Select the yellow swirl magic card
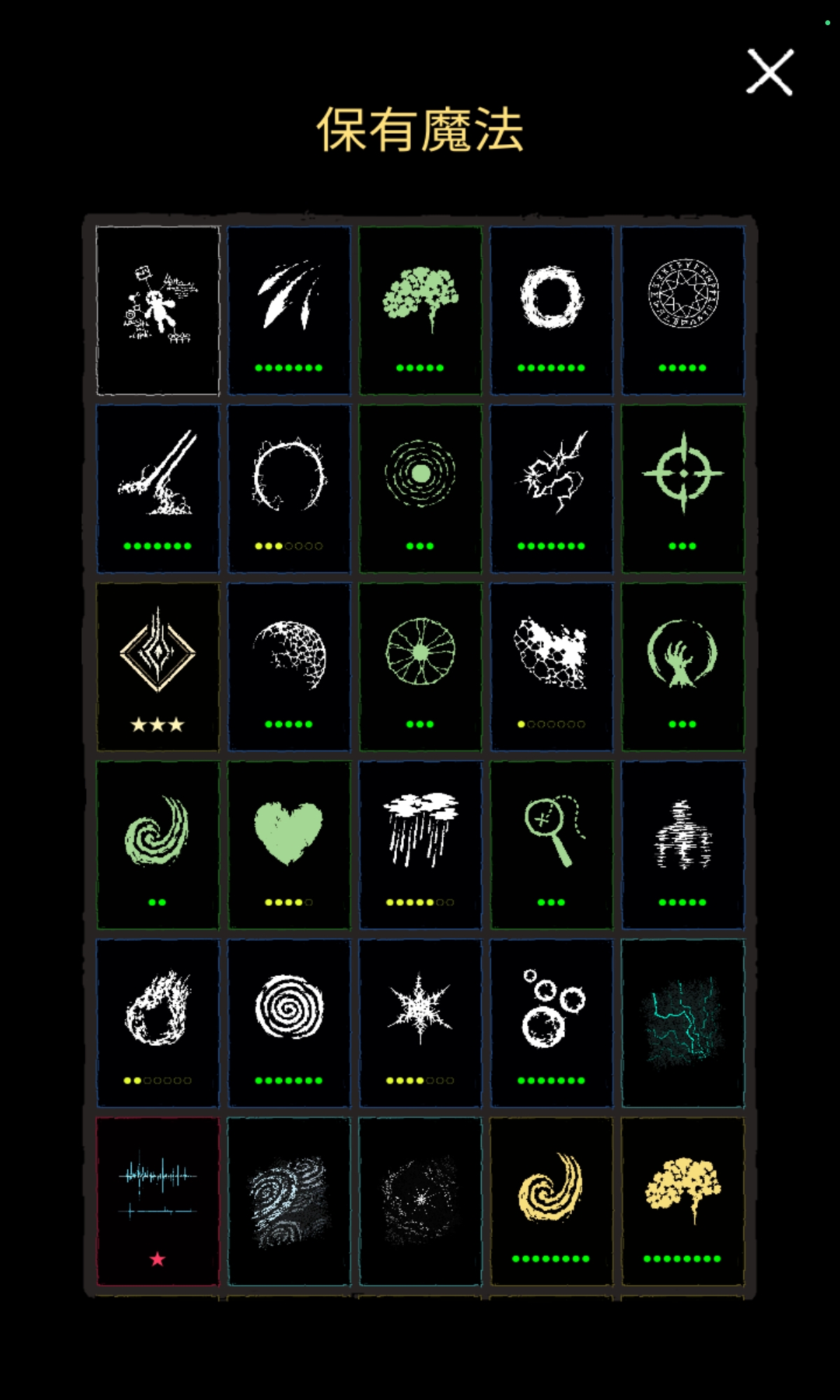840x1400 pixels. tap(551, 1201)
